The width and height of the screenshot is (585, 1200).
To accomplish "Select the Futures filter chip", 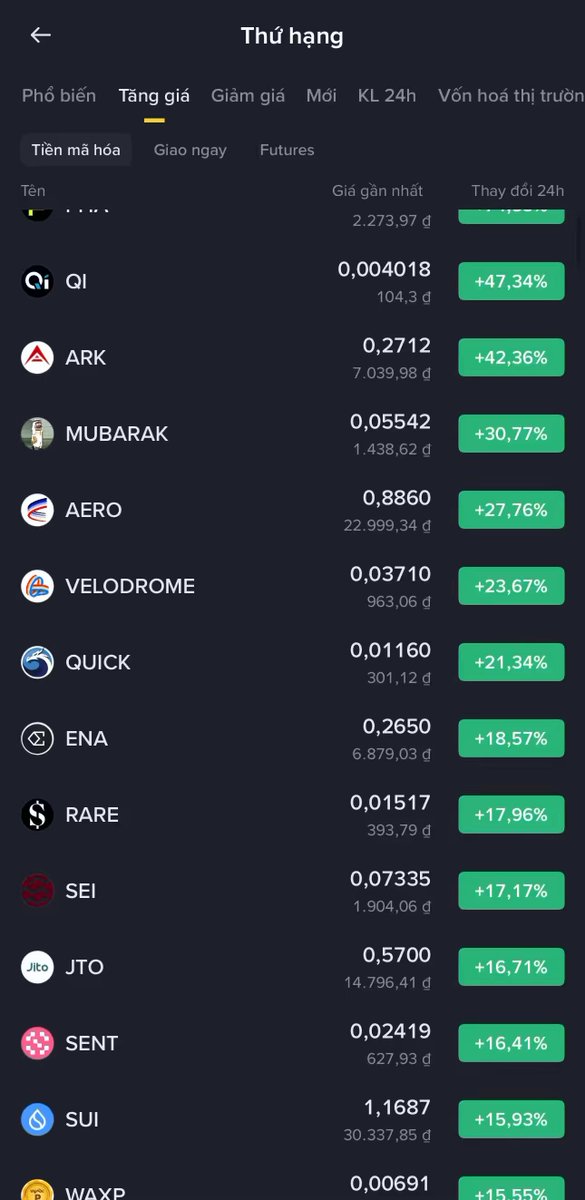I will [287, 150].
